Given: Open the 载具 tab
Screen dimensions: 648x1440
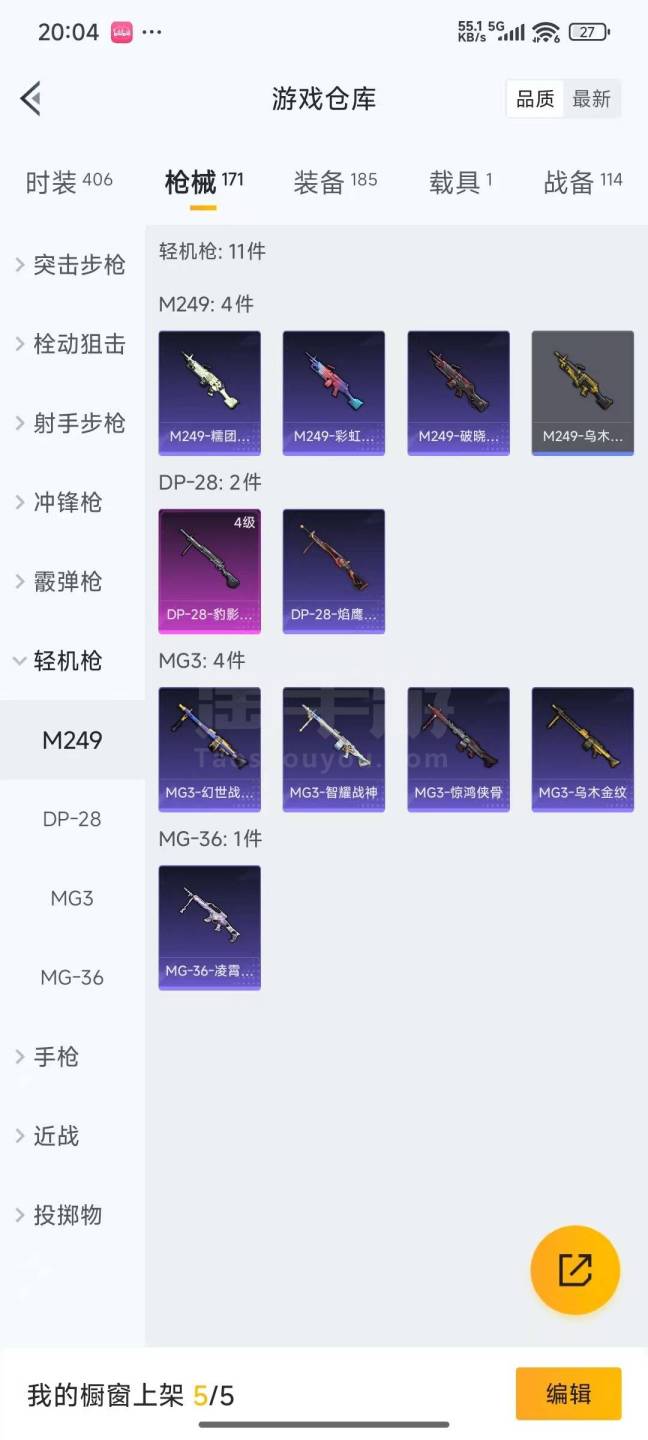Looking at the screenshot, I should (460, 182).
